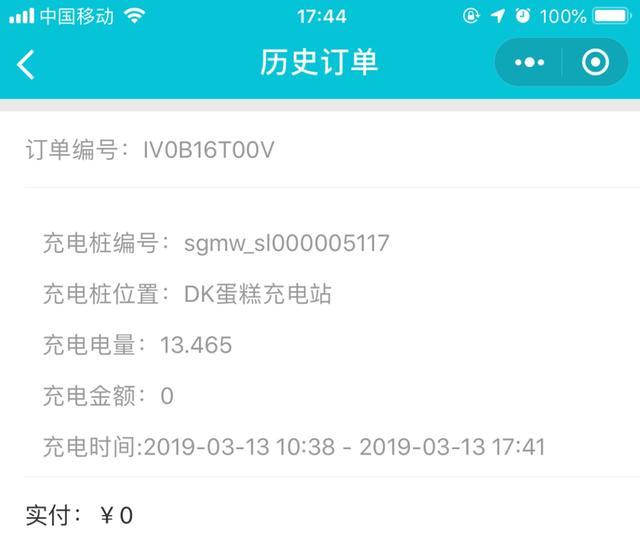Close the mini program with the circle button

pyautogui.click(x=595, y=64)
